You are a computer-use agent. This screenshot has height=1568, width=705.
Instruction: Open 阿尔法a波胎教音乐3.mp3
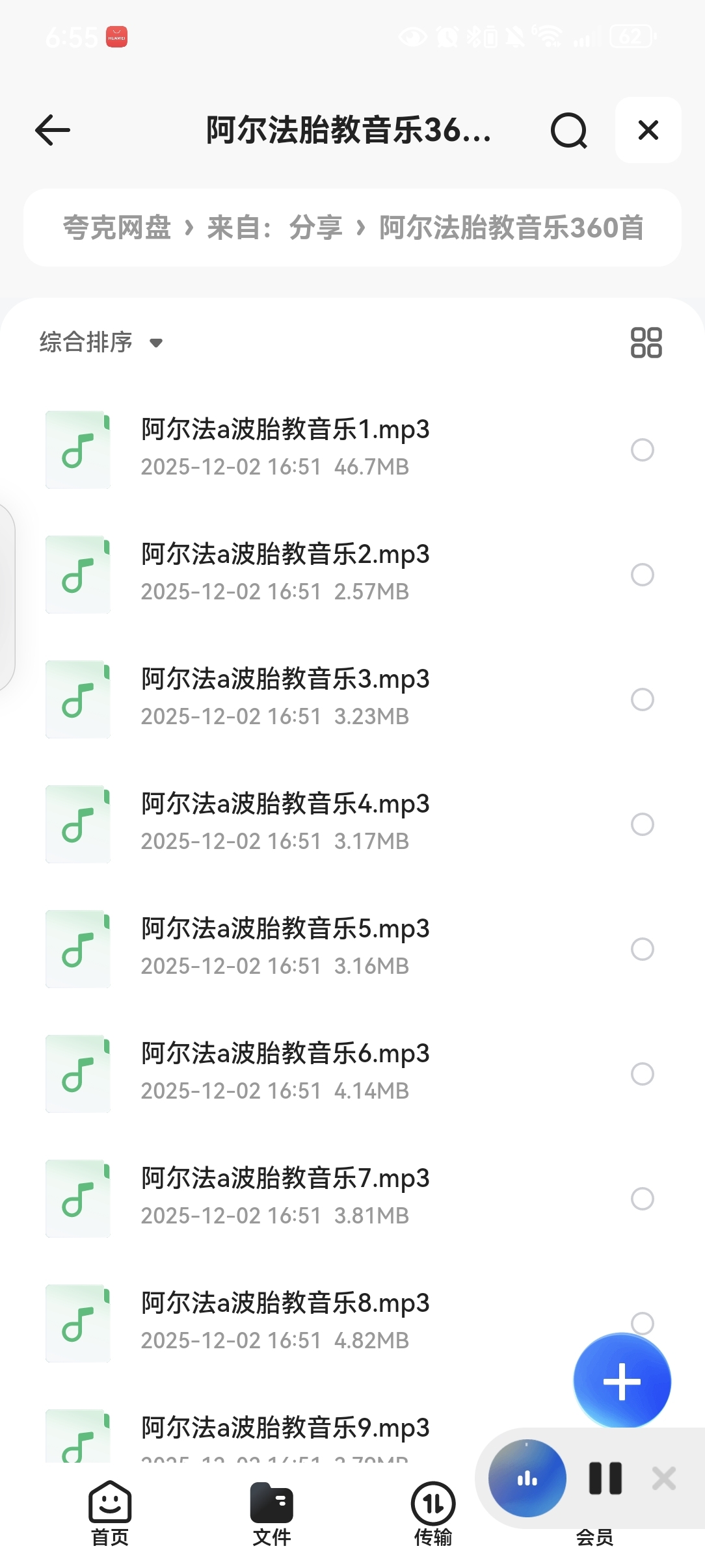point(285,697)
